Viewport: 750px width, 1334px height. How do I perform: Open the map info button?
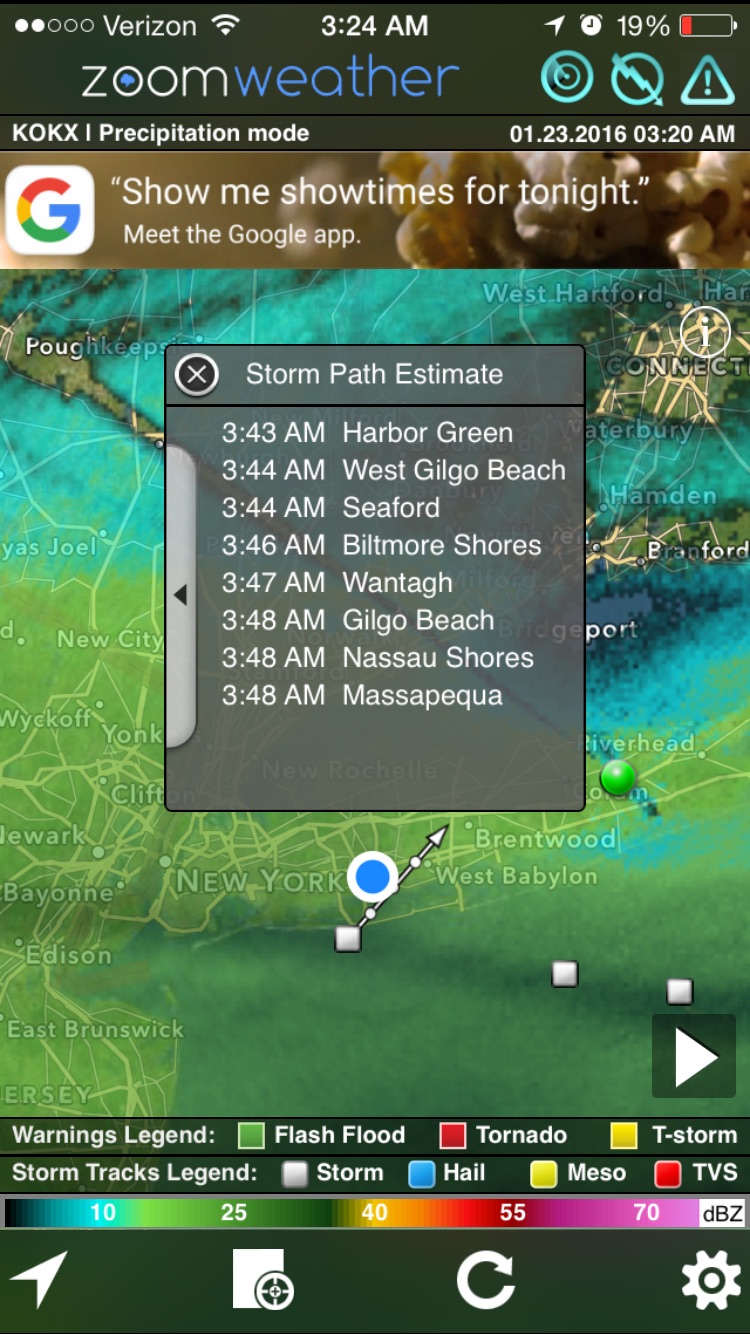pos(705,331)
